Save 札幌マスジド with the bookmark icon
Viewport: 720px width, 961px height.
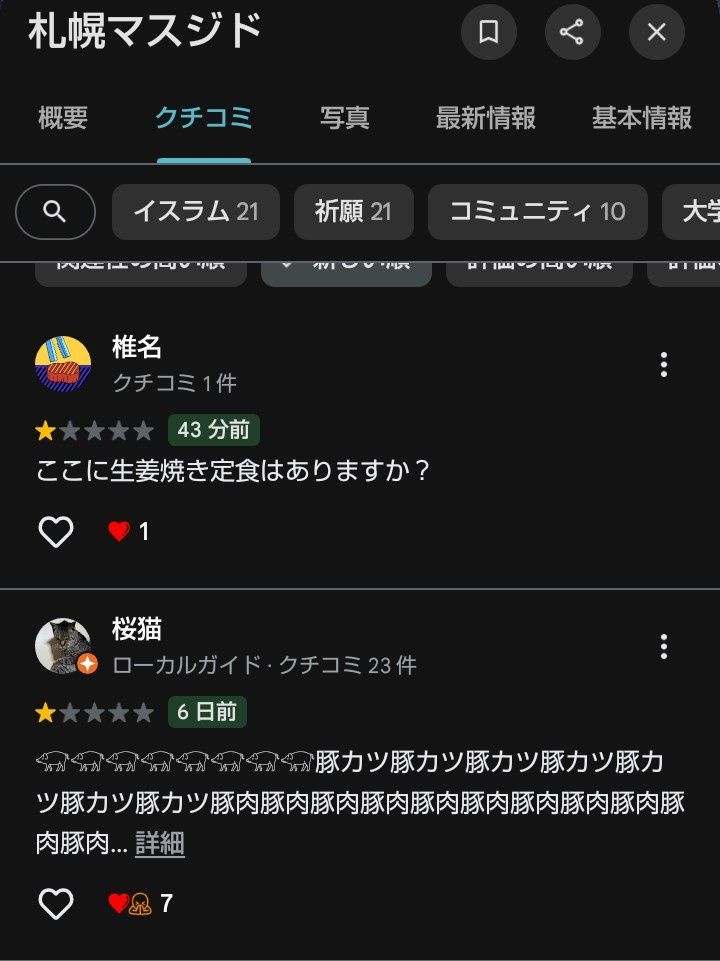(489, 32)
